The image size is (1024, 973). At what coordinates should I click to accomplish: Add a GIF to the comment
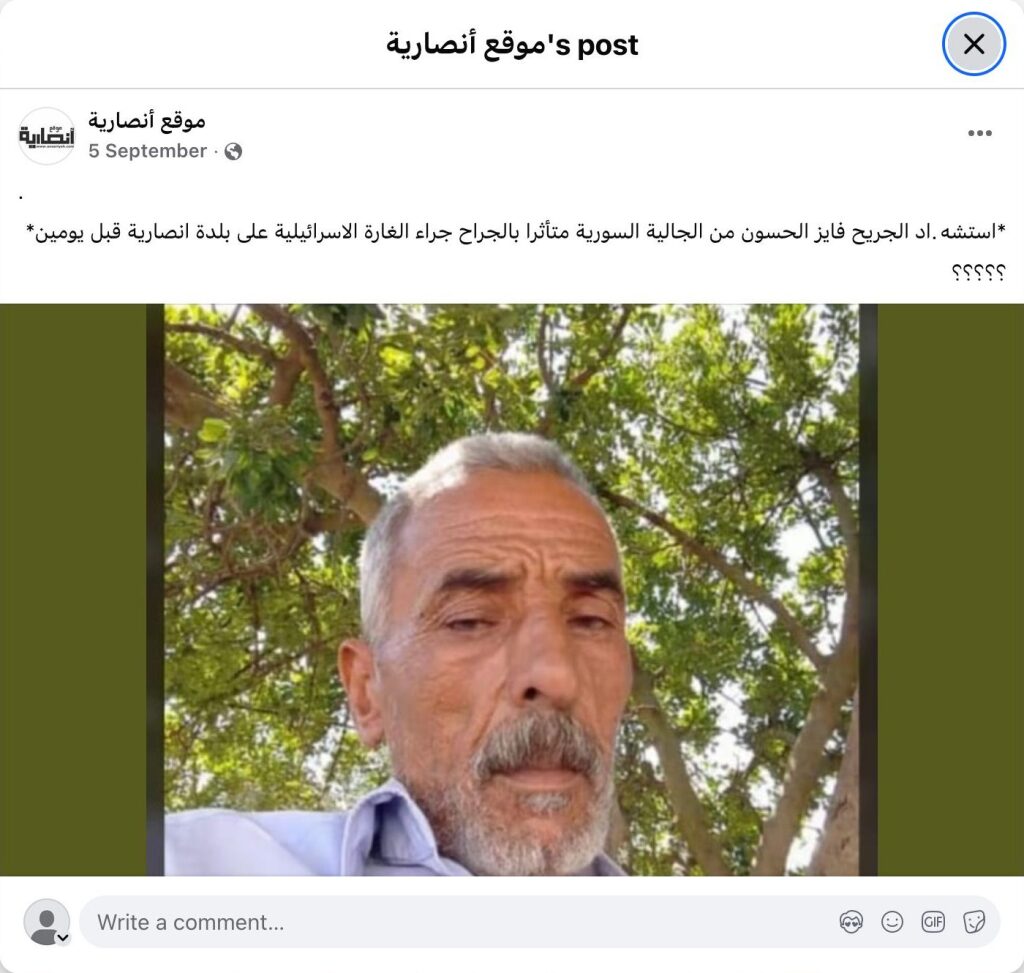933,922
